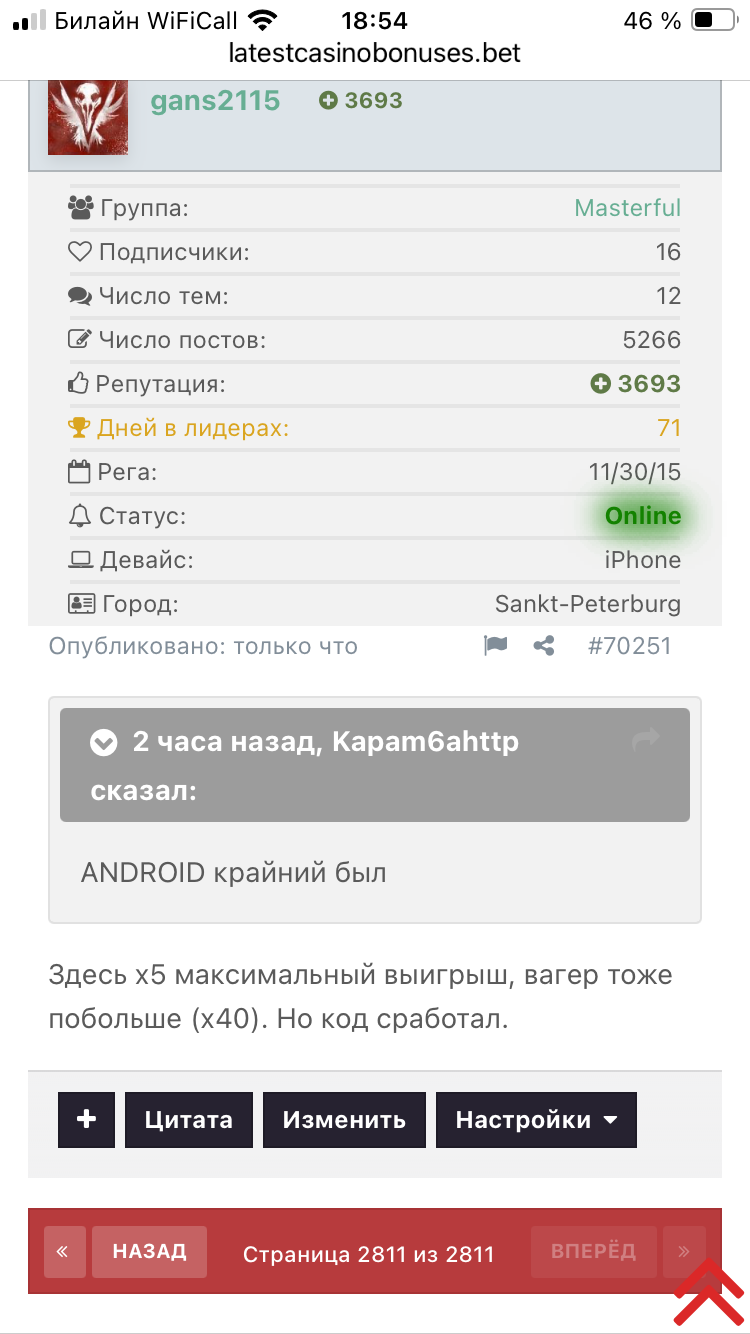Viewport: 750px width, 1334px height.
Task: Open gans2115's user profile
Action: point(215,101)
